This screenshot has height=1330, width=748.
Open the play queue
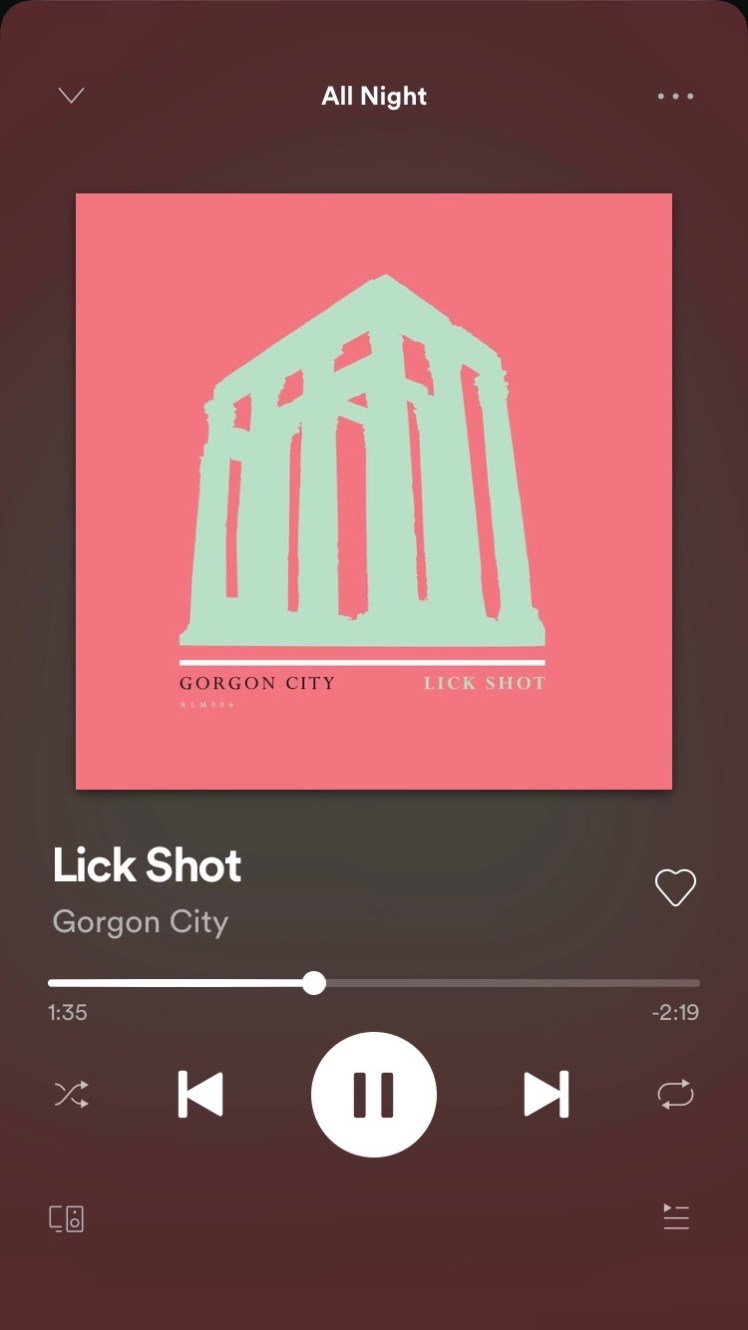(x=676, y=1217)
